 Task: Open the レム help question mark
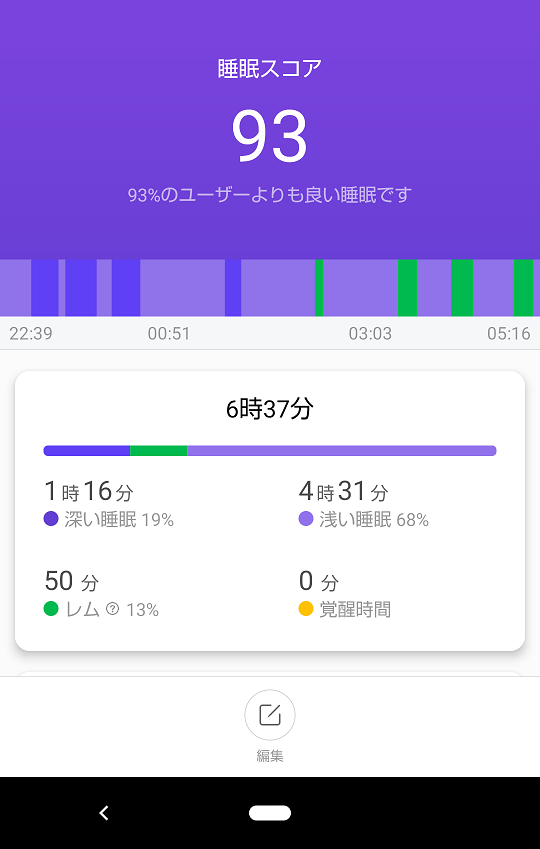tap(112, 610)
